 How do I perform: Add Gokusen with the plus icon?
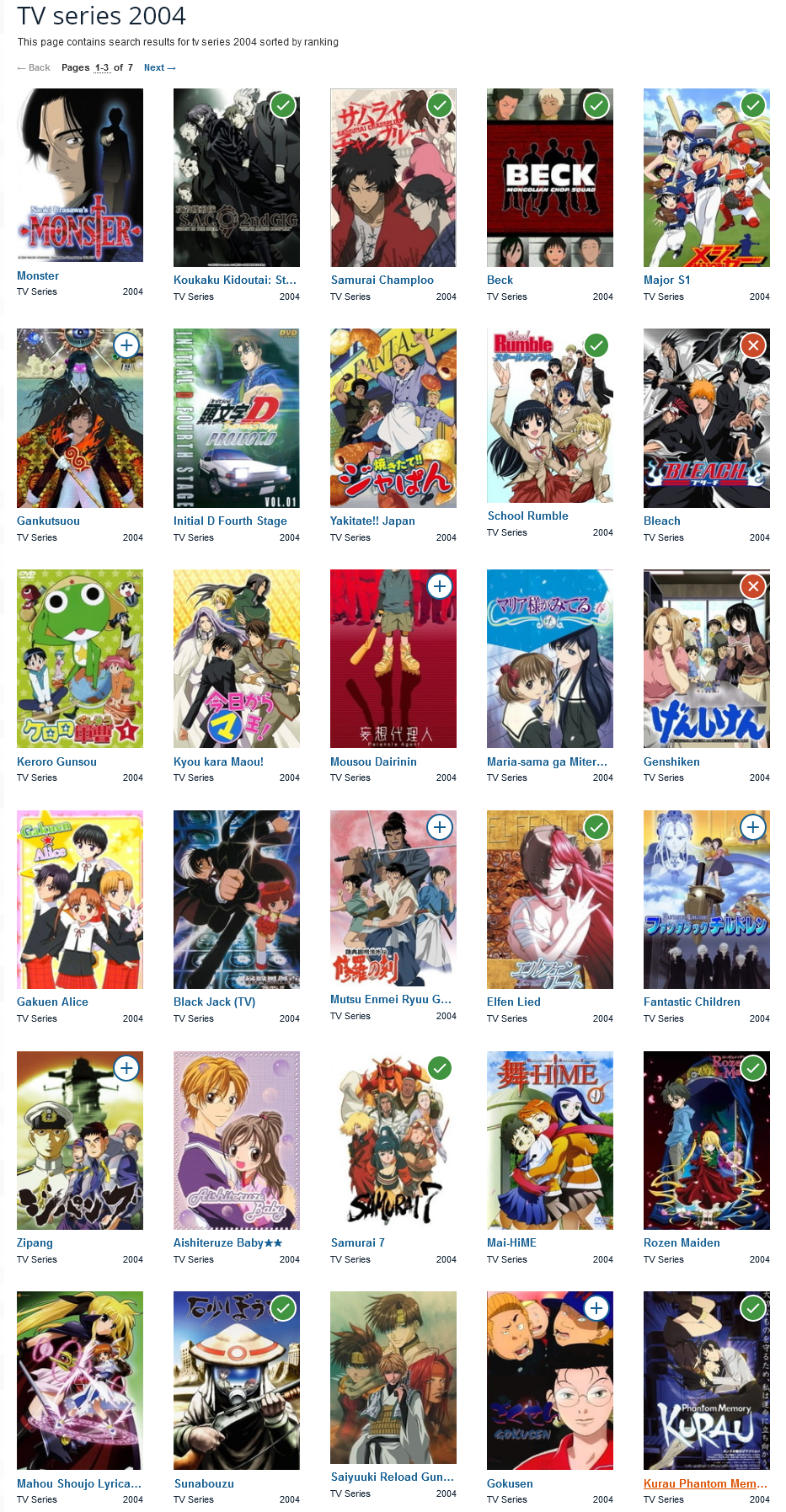(x=596, y=1308)
